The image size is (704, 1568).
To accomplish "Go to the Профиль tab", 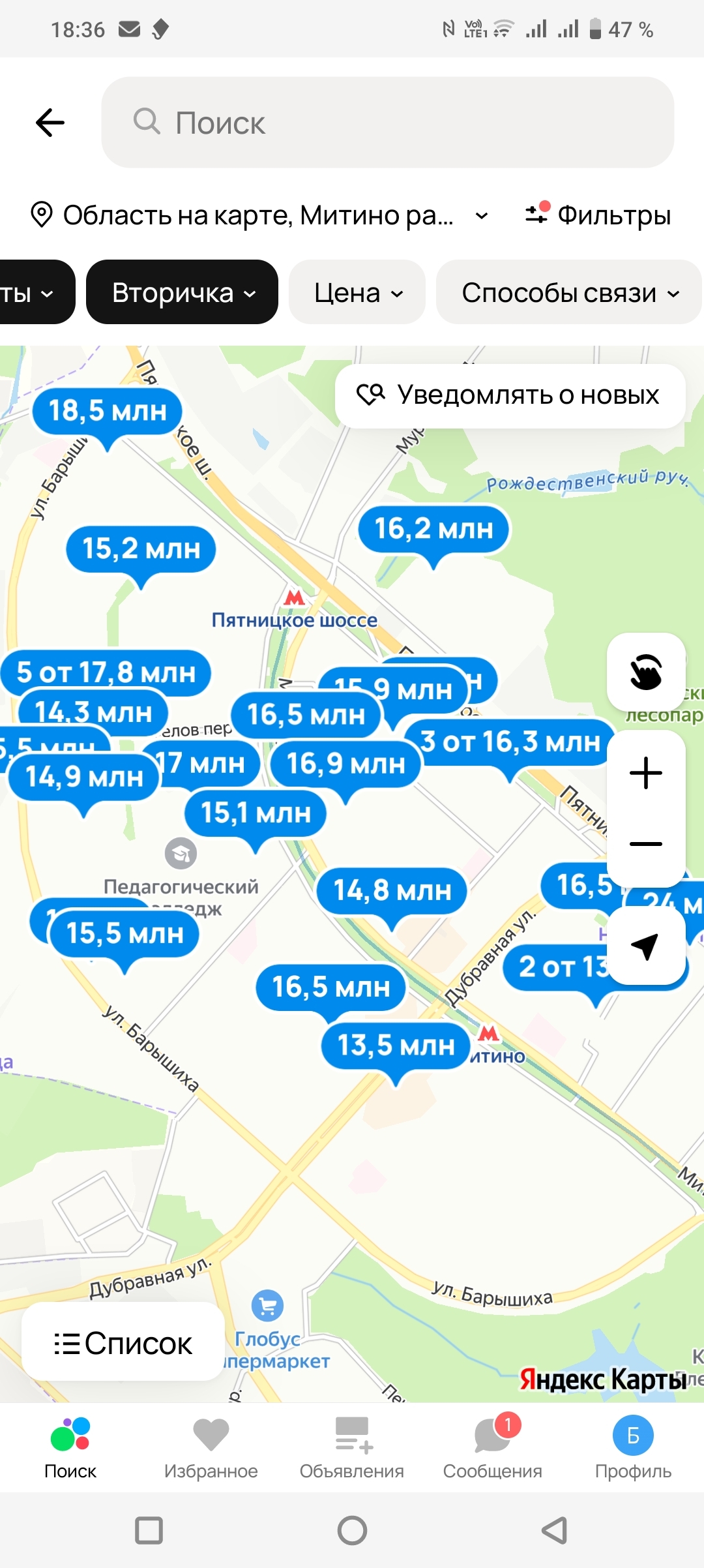I will tap(633, 1447).
